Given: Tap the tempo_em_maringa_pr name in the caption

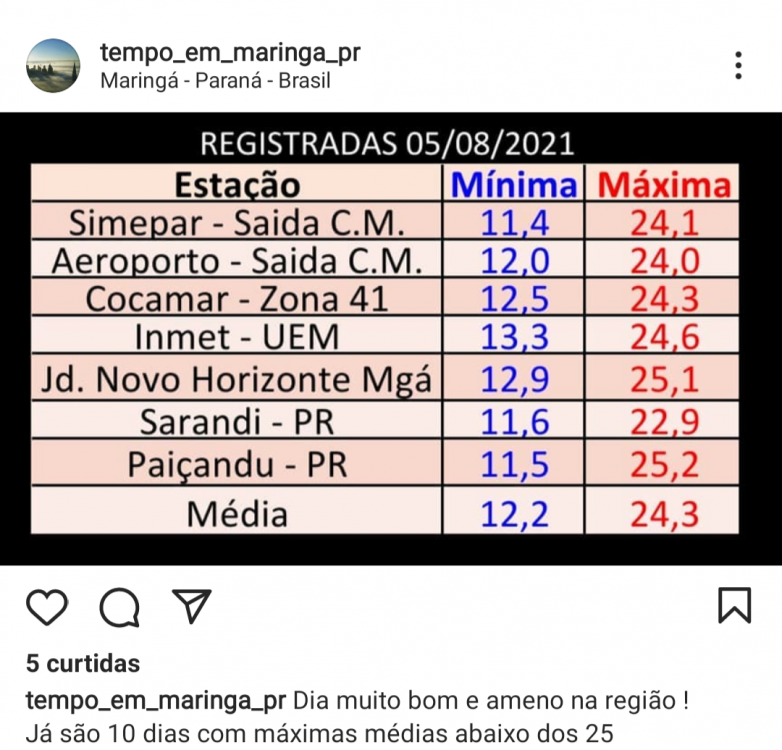Looking at the screenshot, I should [155, 698].
